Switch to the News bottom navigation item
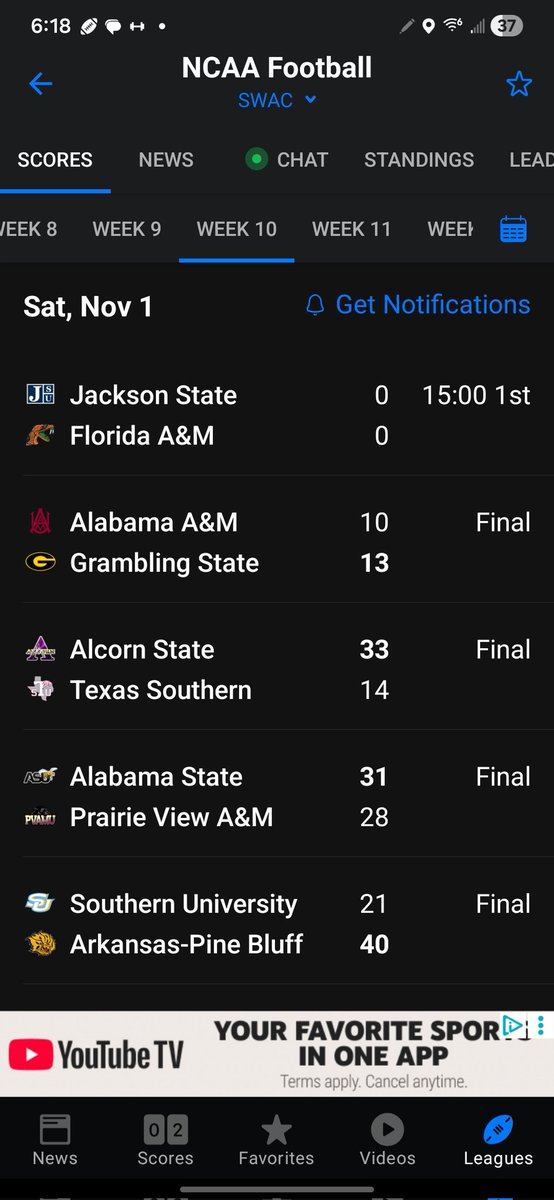 tap(55, 1141)
